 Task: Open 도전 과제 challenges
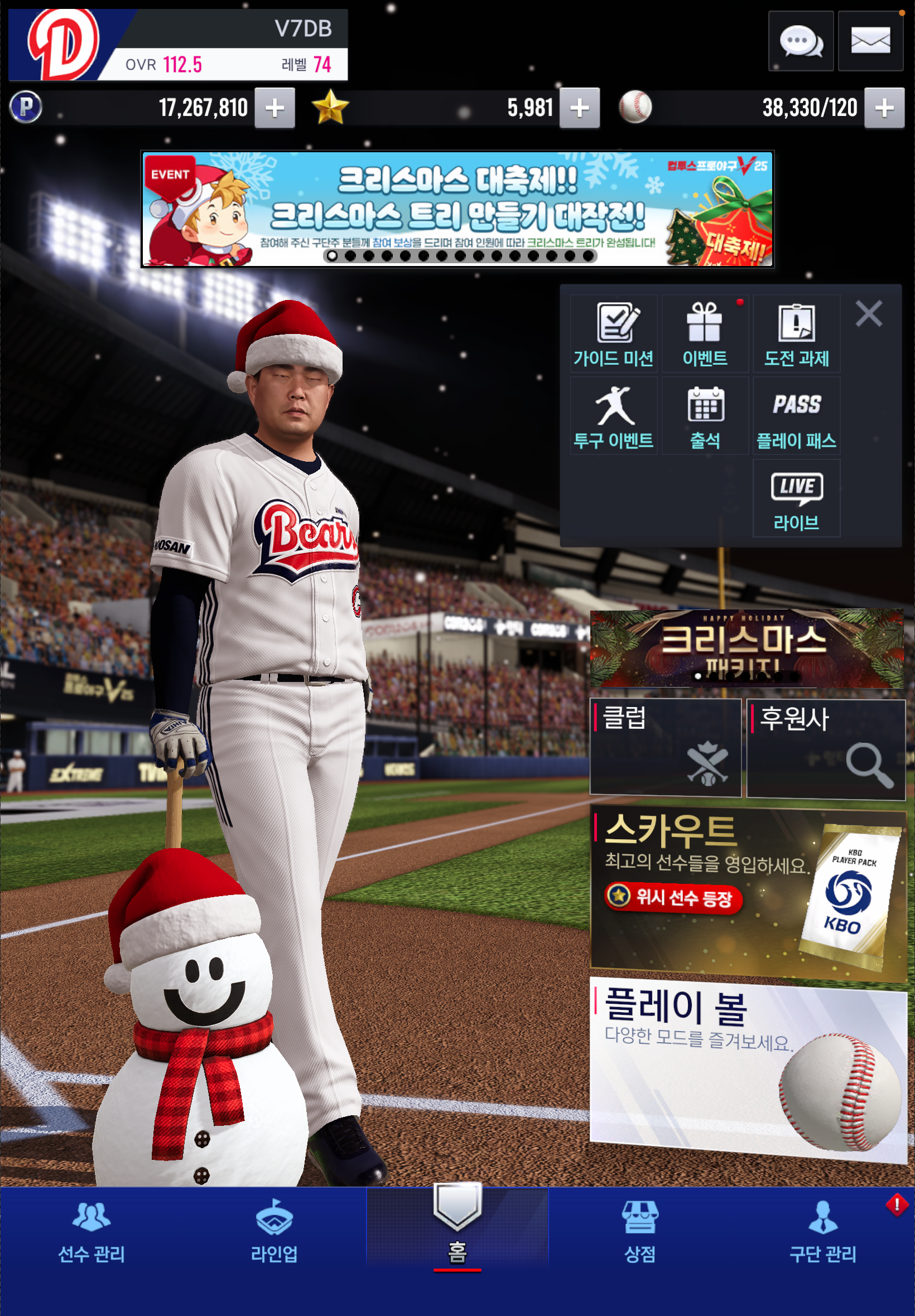tap(796, 334)
